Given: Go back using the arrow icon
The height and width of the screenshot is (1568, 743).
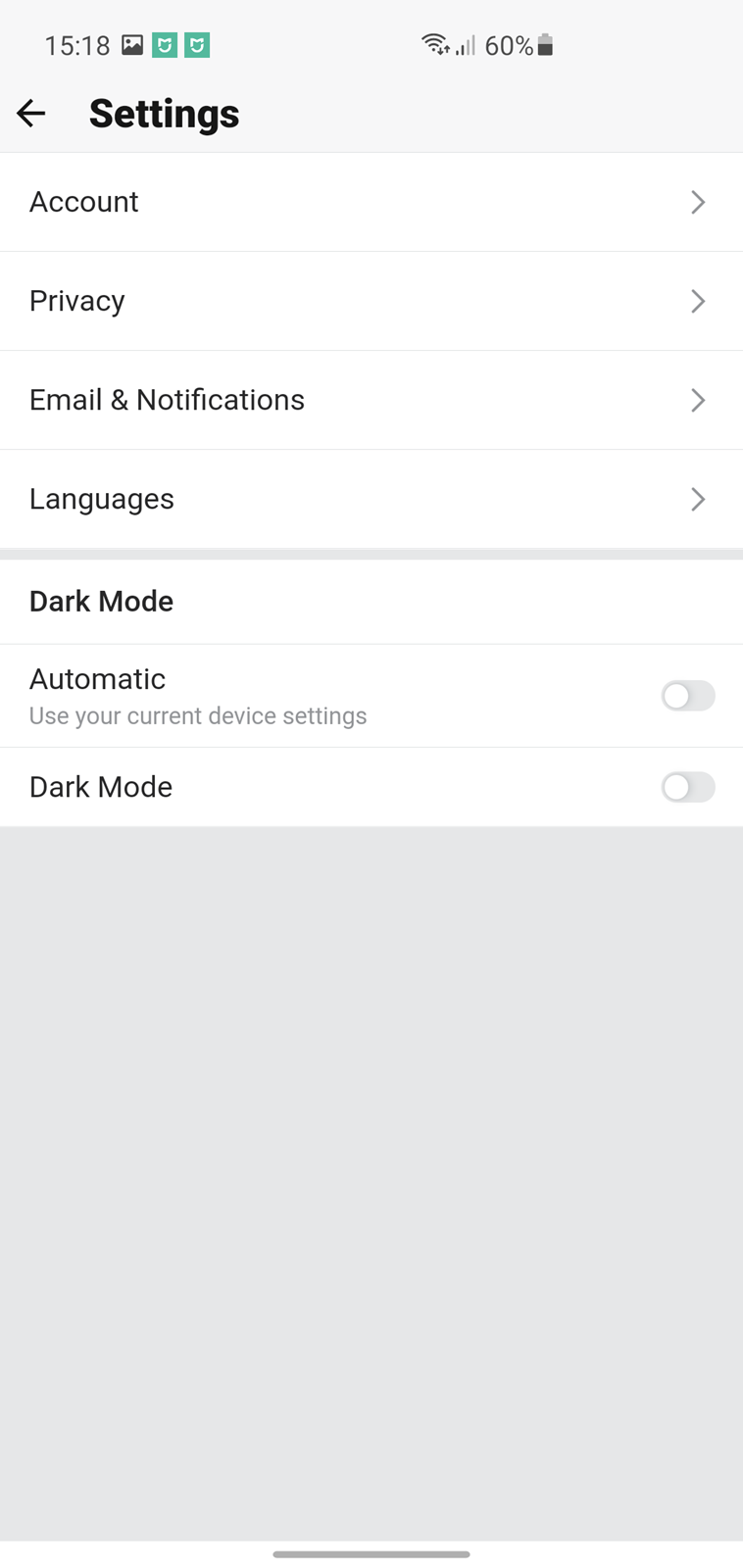Looking at the screenshot, I should point(31,114).
